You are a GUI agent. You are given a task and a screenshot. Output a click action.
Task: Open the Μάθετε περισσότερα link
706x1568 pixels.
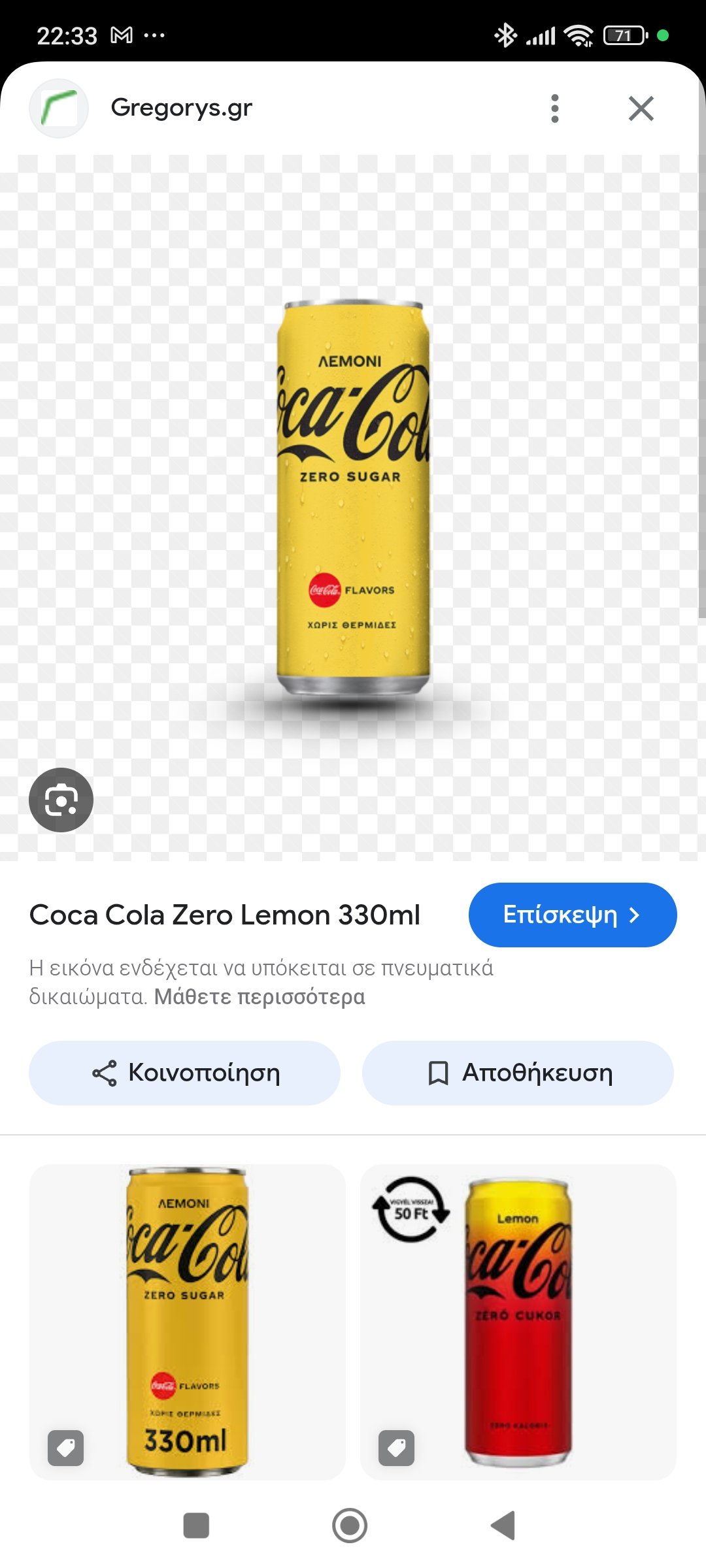260,997
